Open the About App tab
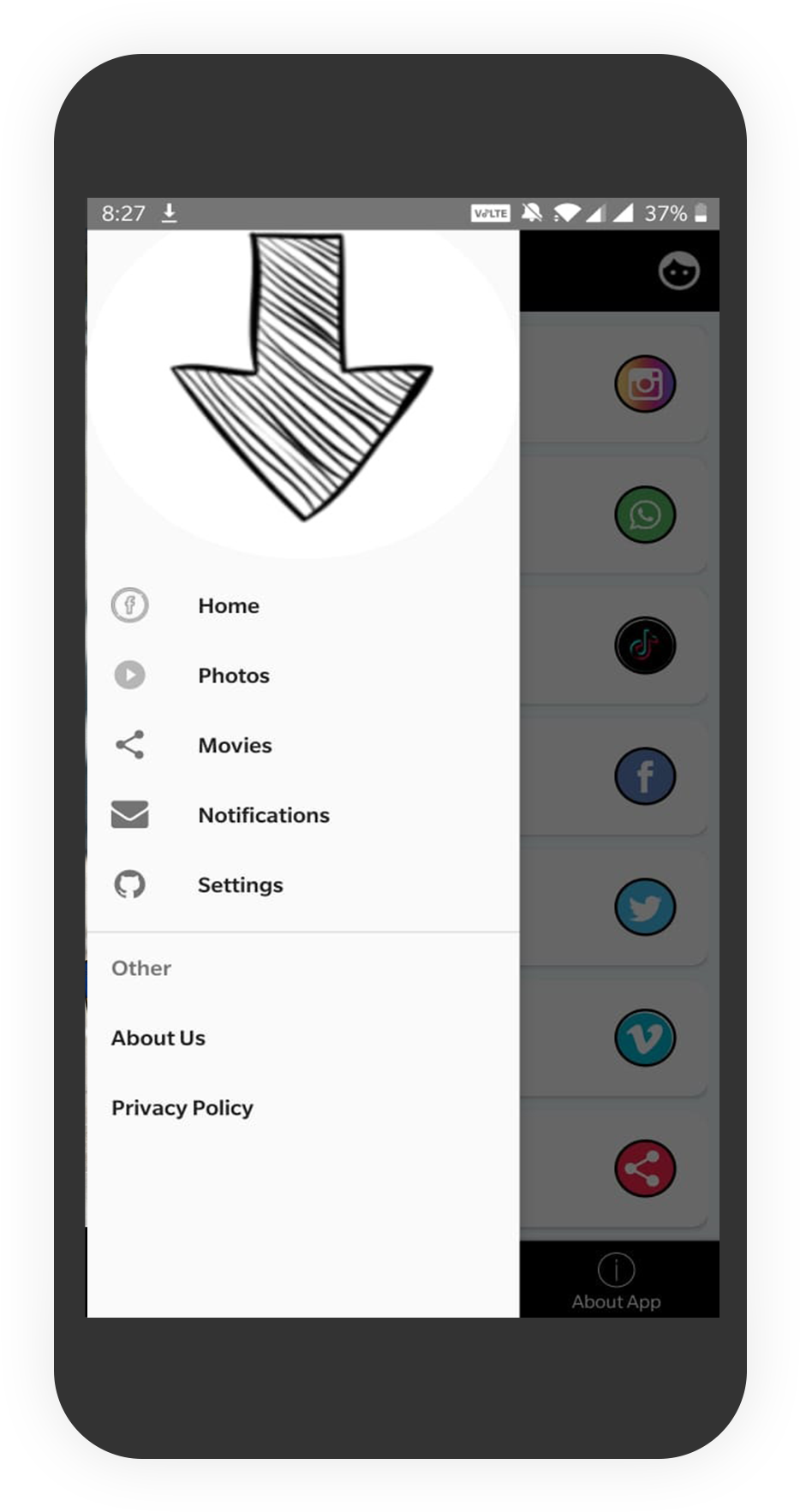Image resolution: width=800 pixels, height=1512 pixels. (617, 1282)
